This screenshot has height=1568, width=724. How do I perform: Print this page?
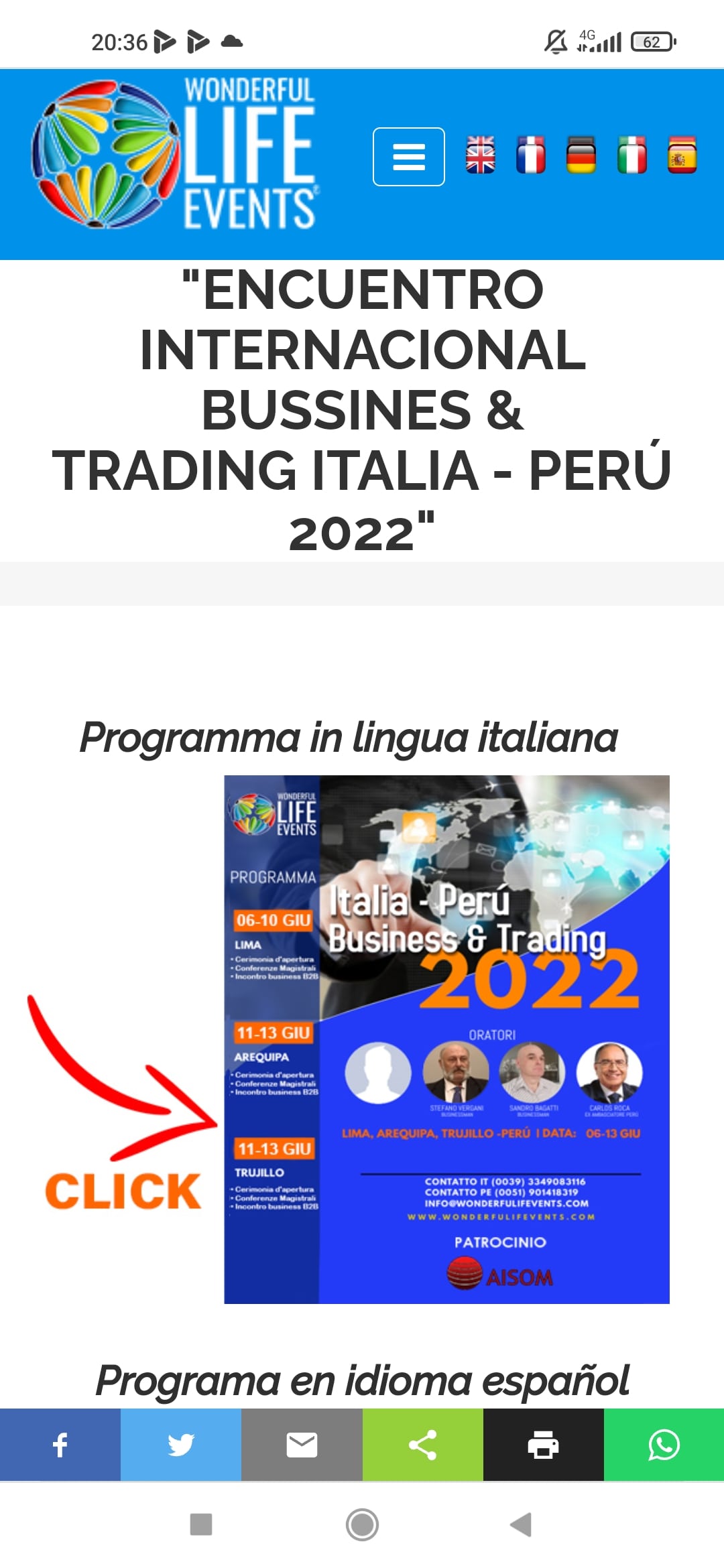pos(543,1444)
